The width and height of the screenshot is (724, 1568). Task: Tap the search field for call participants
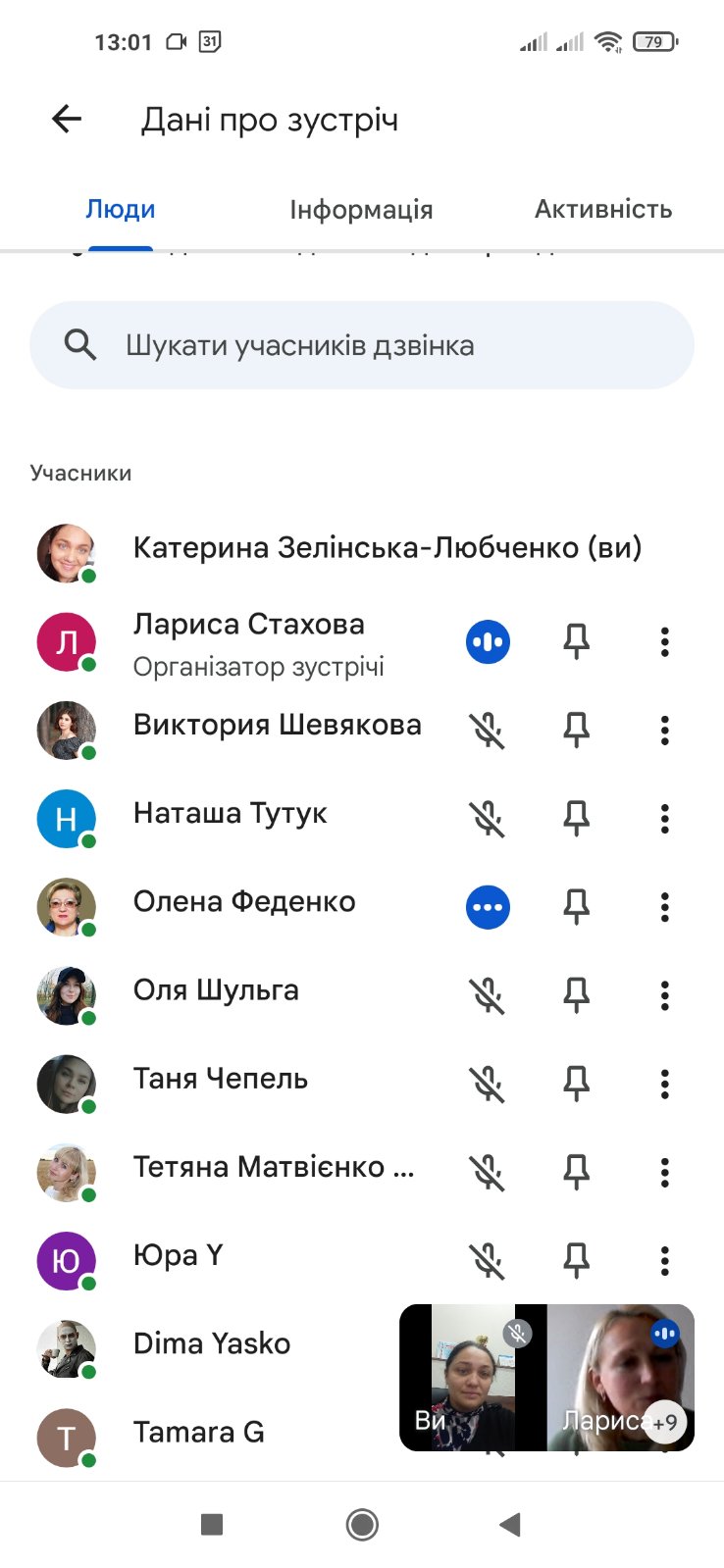361,345
